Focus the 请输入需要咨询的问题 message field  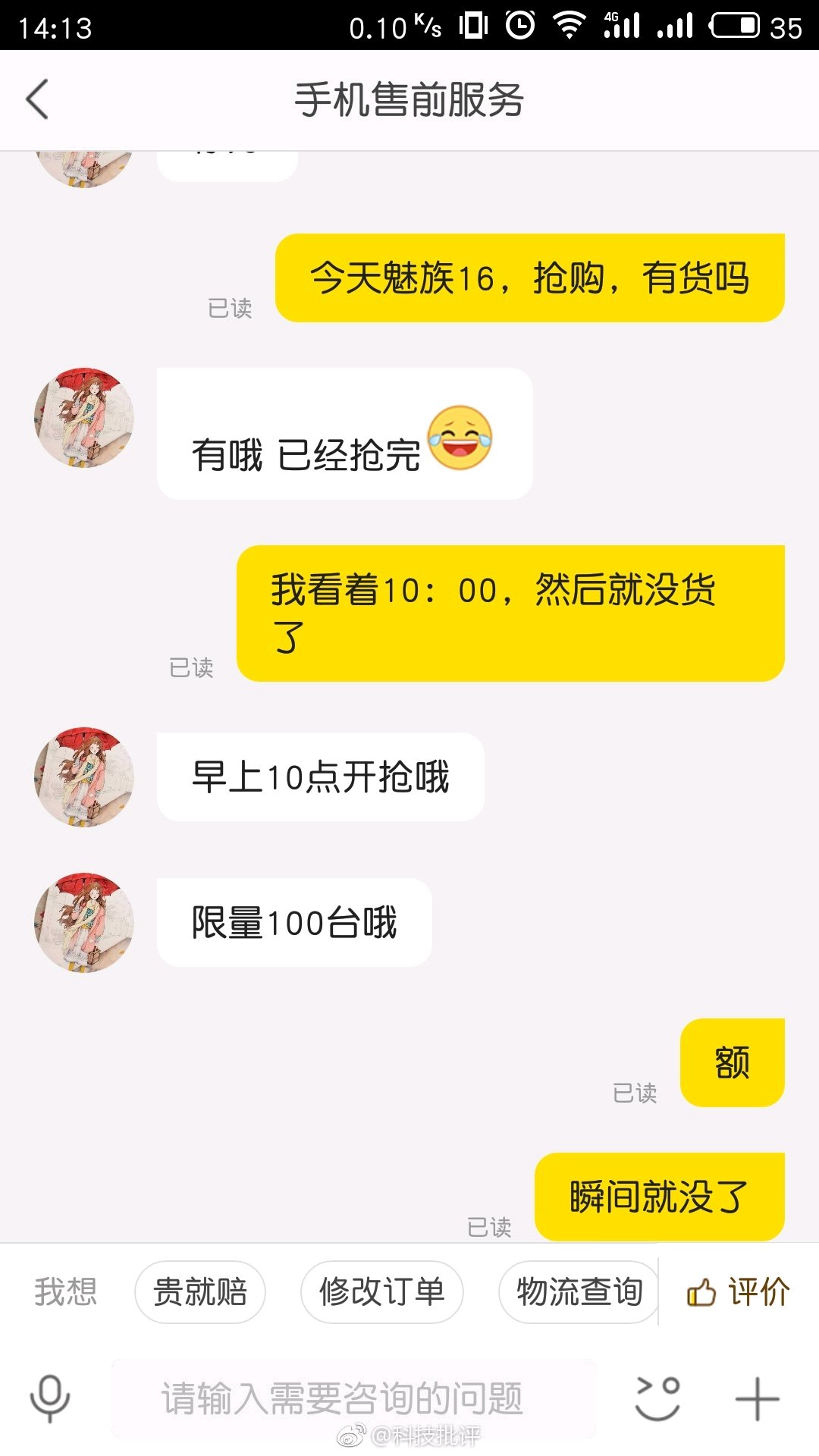click(353, 1398)
